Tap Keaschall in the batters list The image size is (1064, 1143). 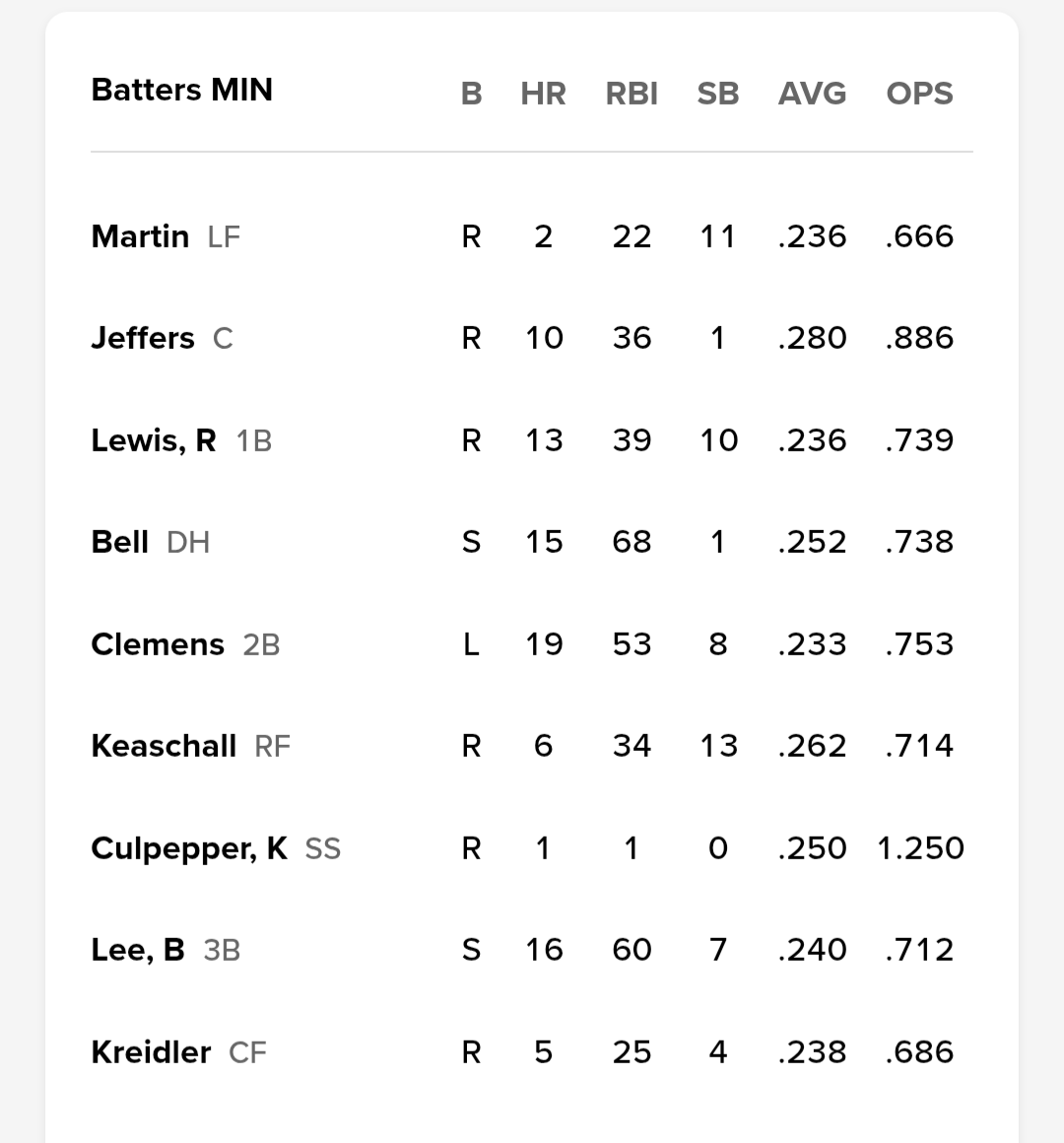tap(531, 746)
